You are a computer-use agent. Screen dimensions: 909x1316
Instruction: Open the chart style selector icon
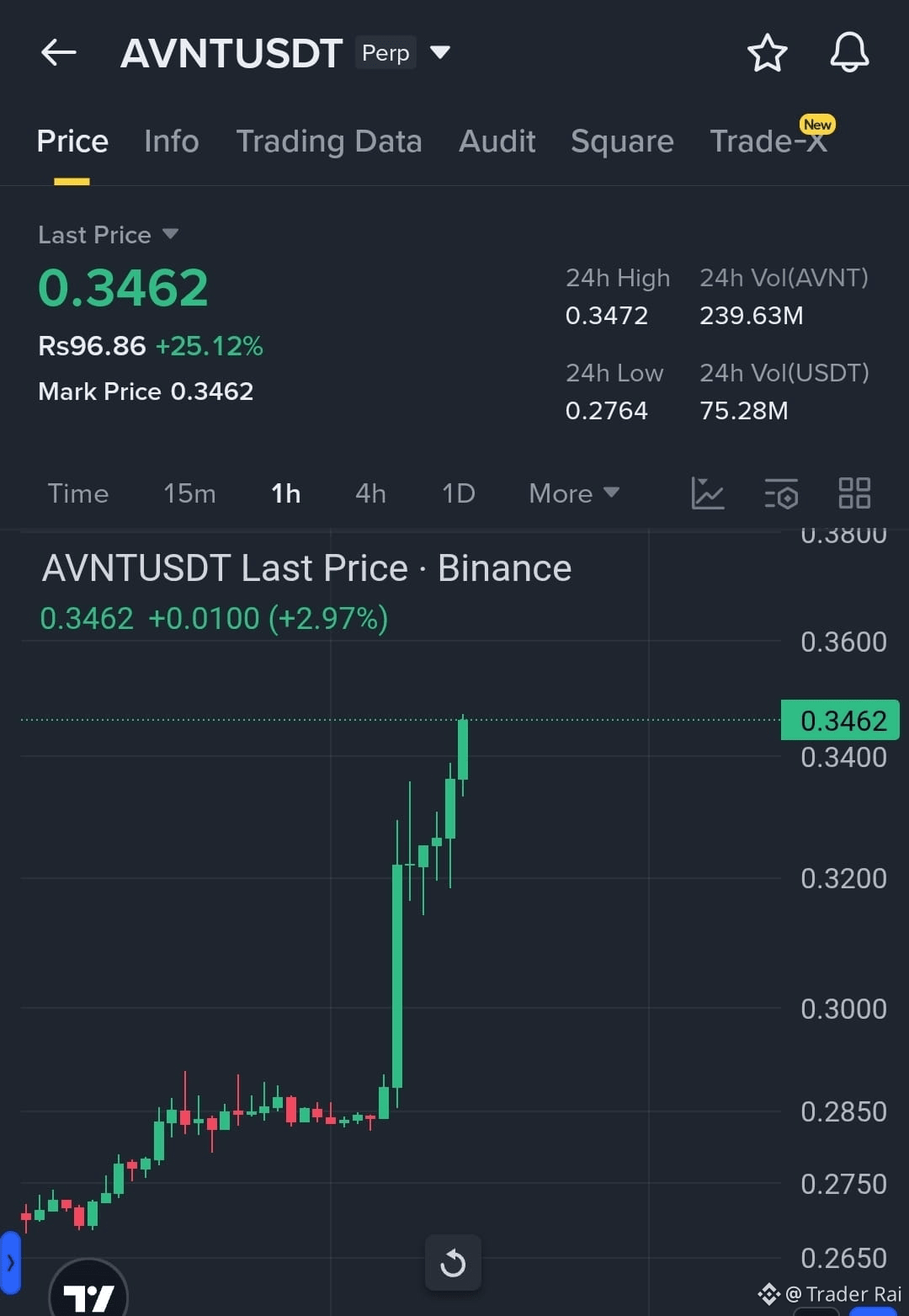pyautogui.click(x=708, y=494)
